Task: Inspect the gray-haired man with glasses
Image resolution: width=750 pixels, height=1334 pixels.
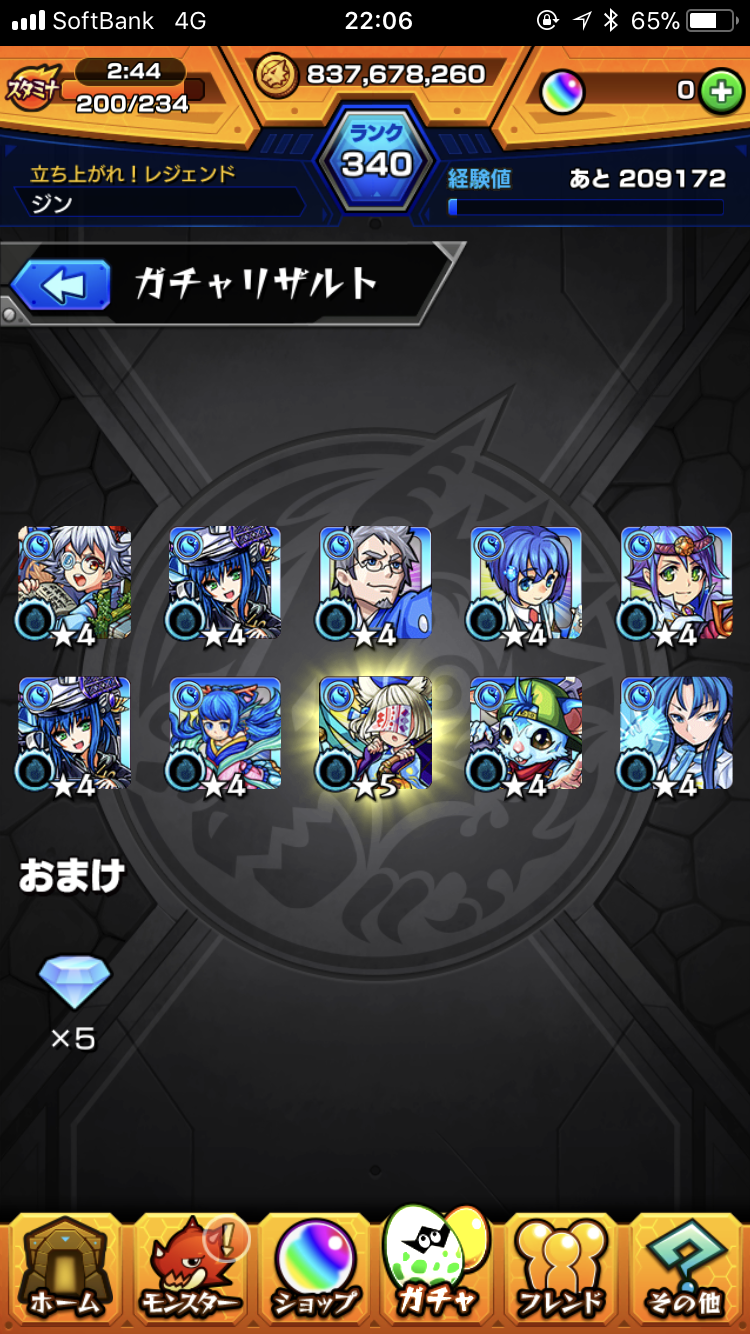Action: [375, 583]
